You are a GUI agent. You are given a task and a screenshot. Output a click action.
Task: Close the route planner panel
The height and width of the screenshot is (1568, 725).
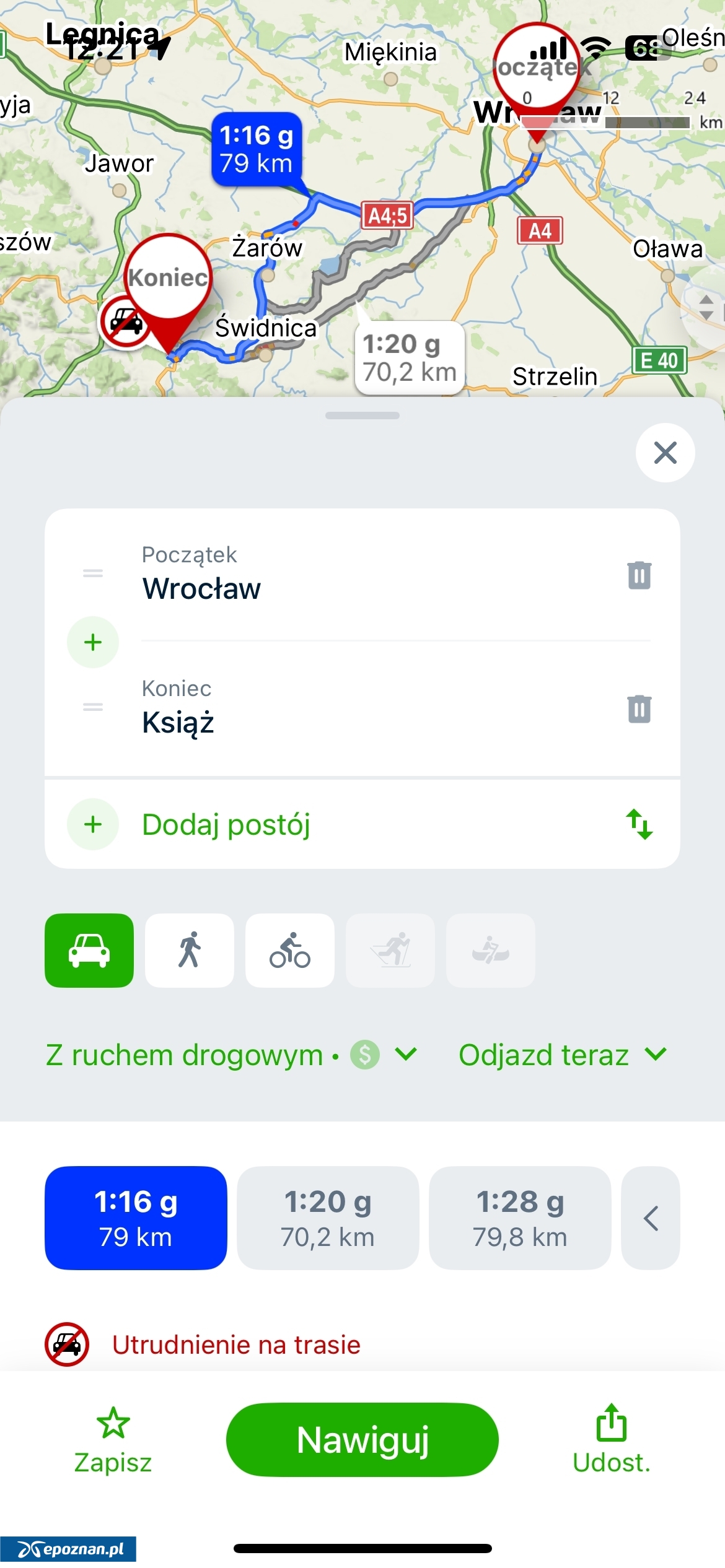665,453
